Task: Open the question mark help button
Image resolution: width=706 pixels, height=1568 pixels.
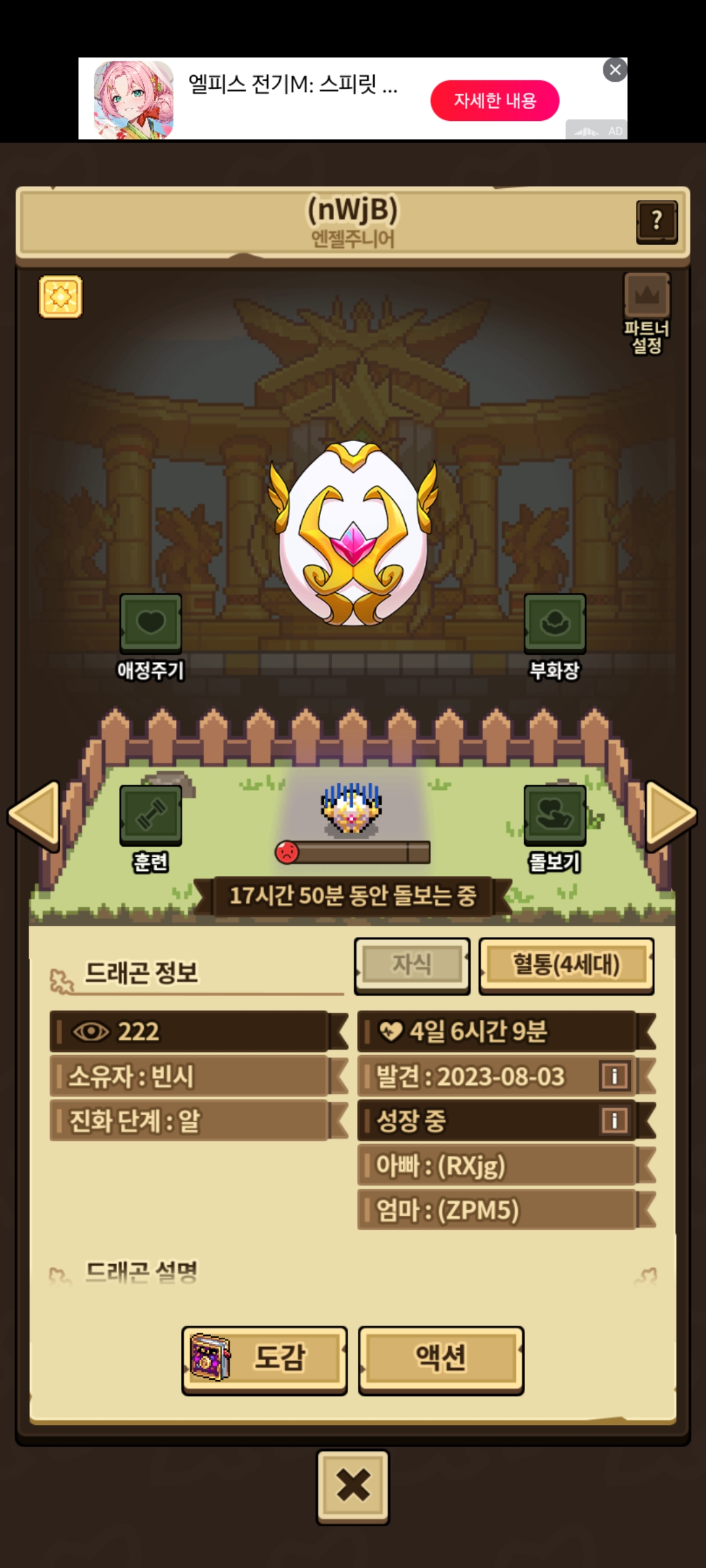Action: coord(656,222)
